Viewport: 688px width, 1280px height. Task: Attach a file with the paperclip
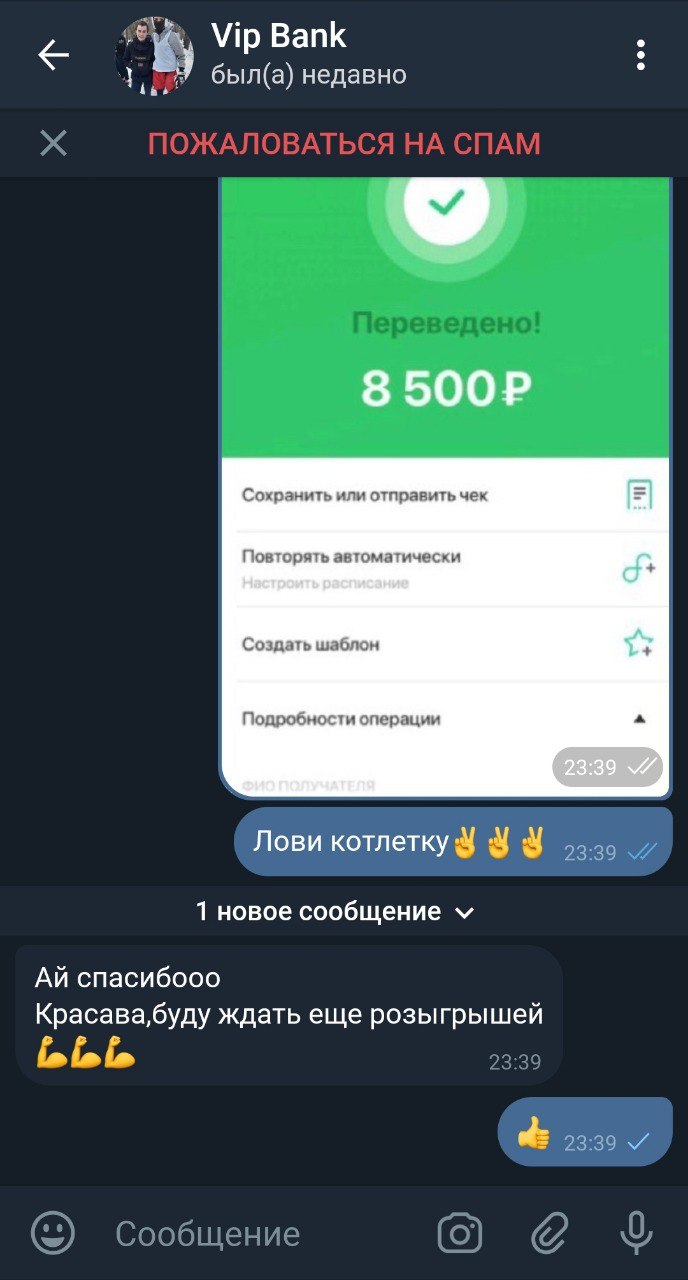tap(549, 1233)
